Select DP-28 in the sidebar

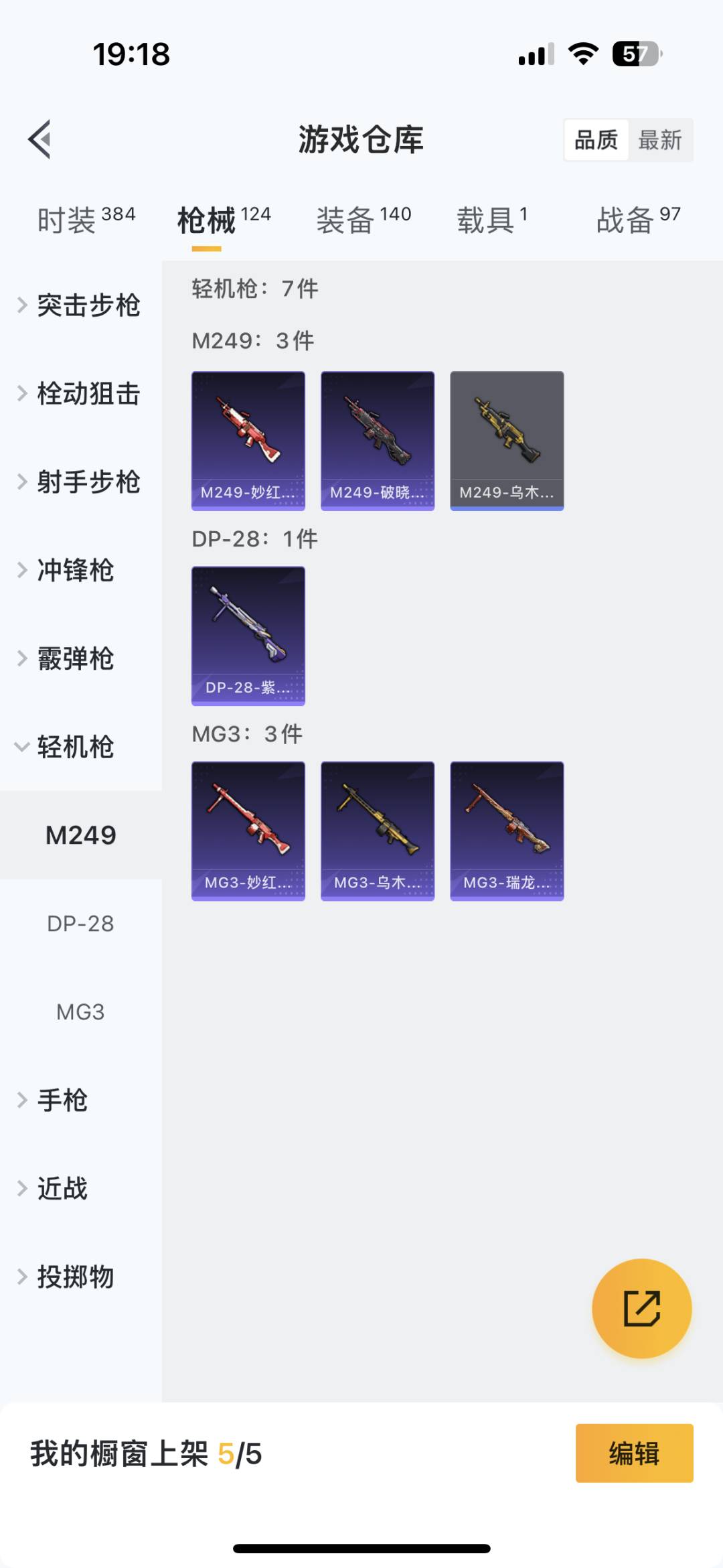pyautogui.click(x=80, y=924)
